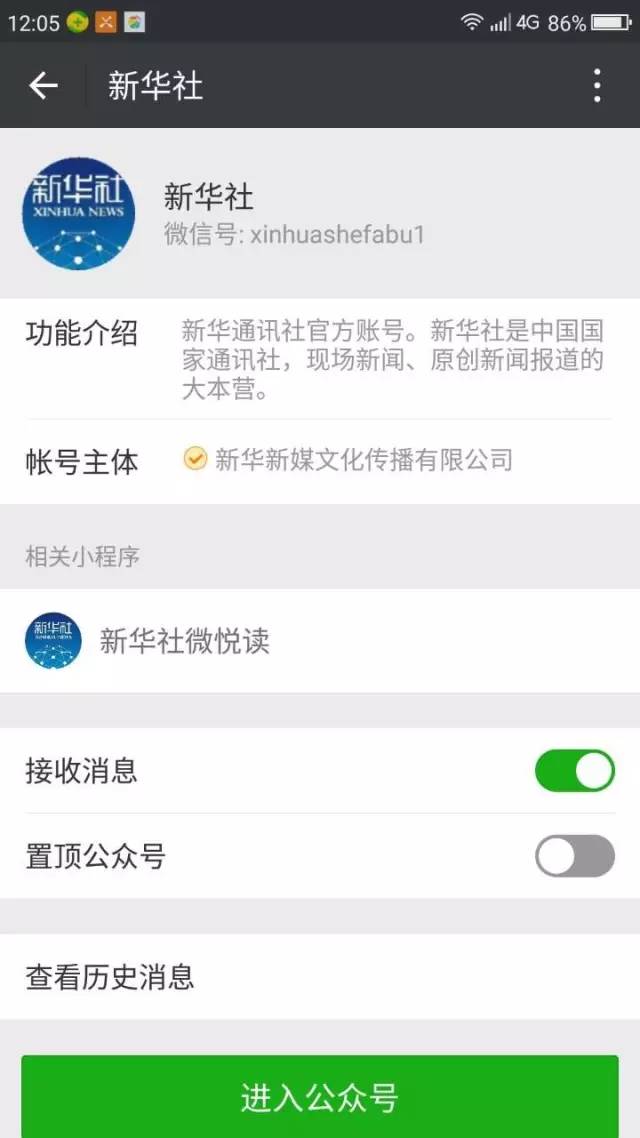This screenshot has width=640, height=1138.
Task: Go back using the arrow icon
Action: (43, 86)
